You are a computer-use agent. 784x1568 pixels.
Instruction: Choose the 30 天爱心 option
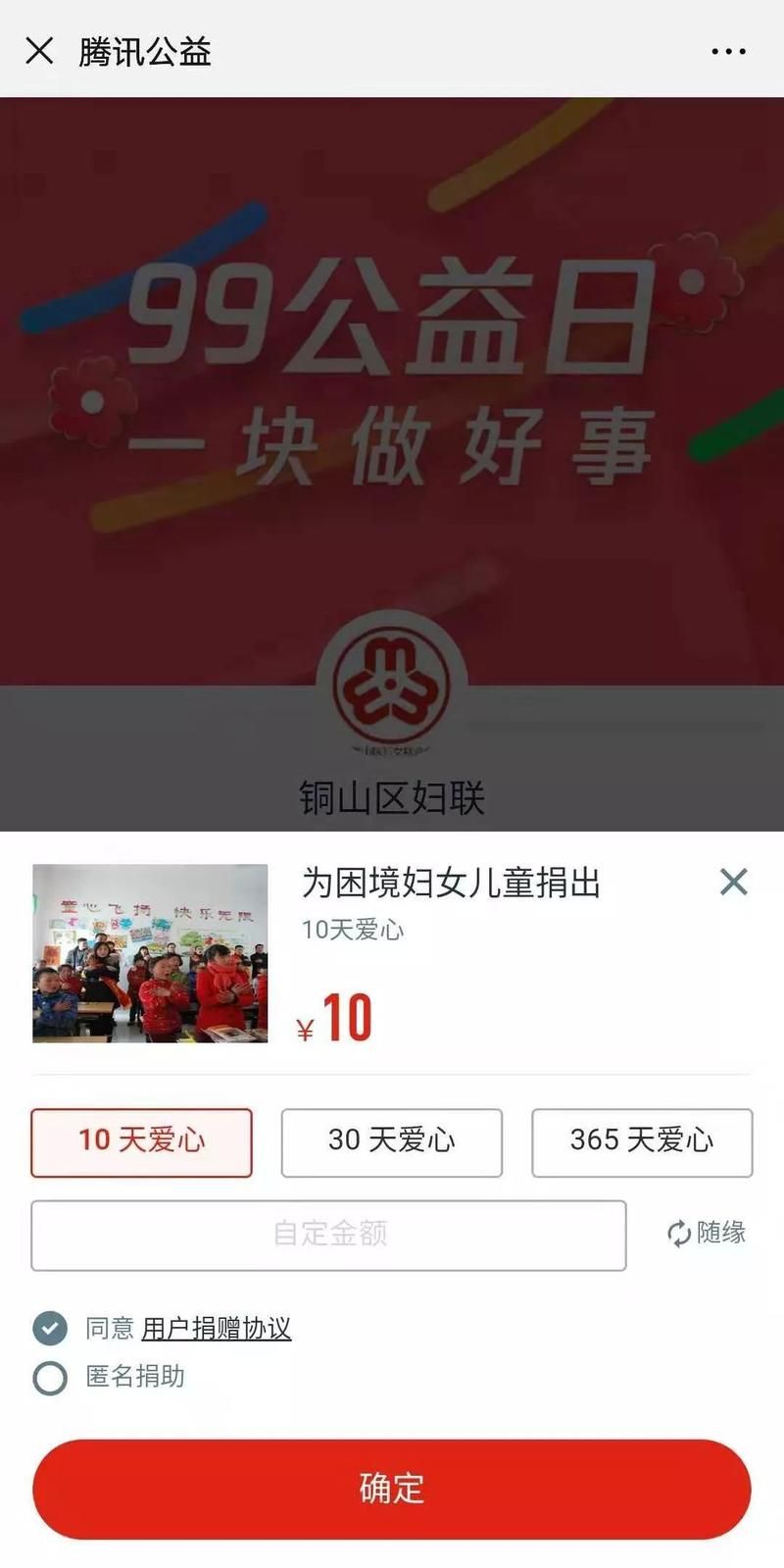tap(391, 1142)
